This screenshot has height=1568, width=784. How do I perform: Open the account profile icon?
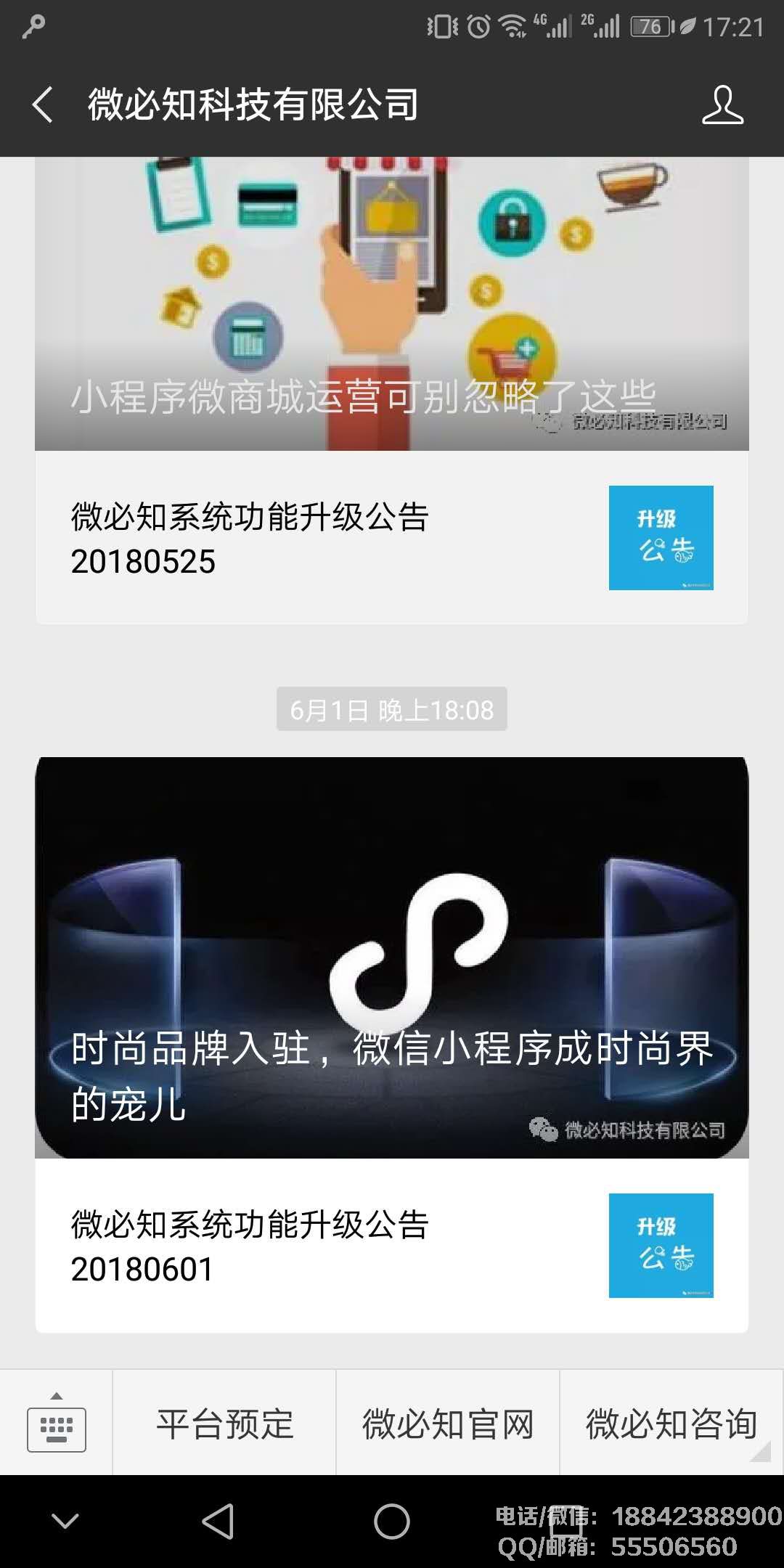722,105
